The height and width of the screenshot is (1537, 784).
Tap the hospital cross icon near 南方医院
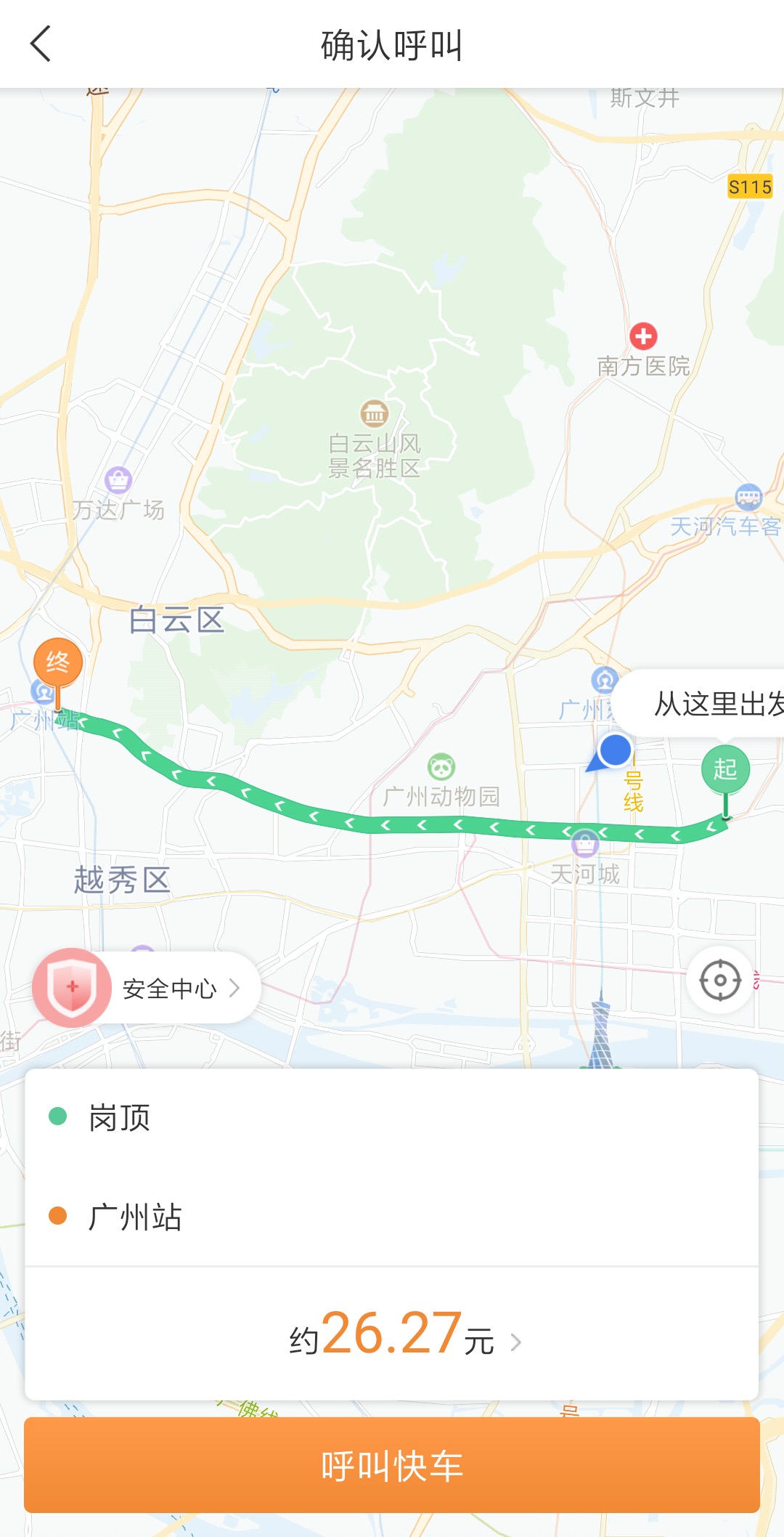[645, 336]
